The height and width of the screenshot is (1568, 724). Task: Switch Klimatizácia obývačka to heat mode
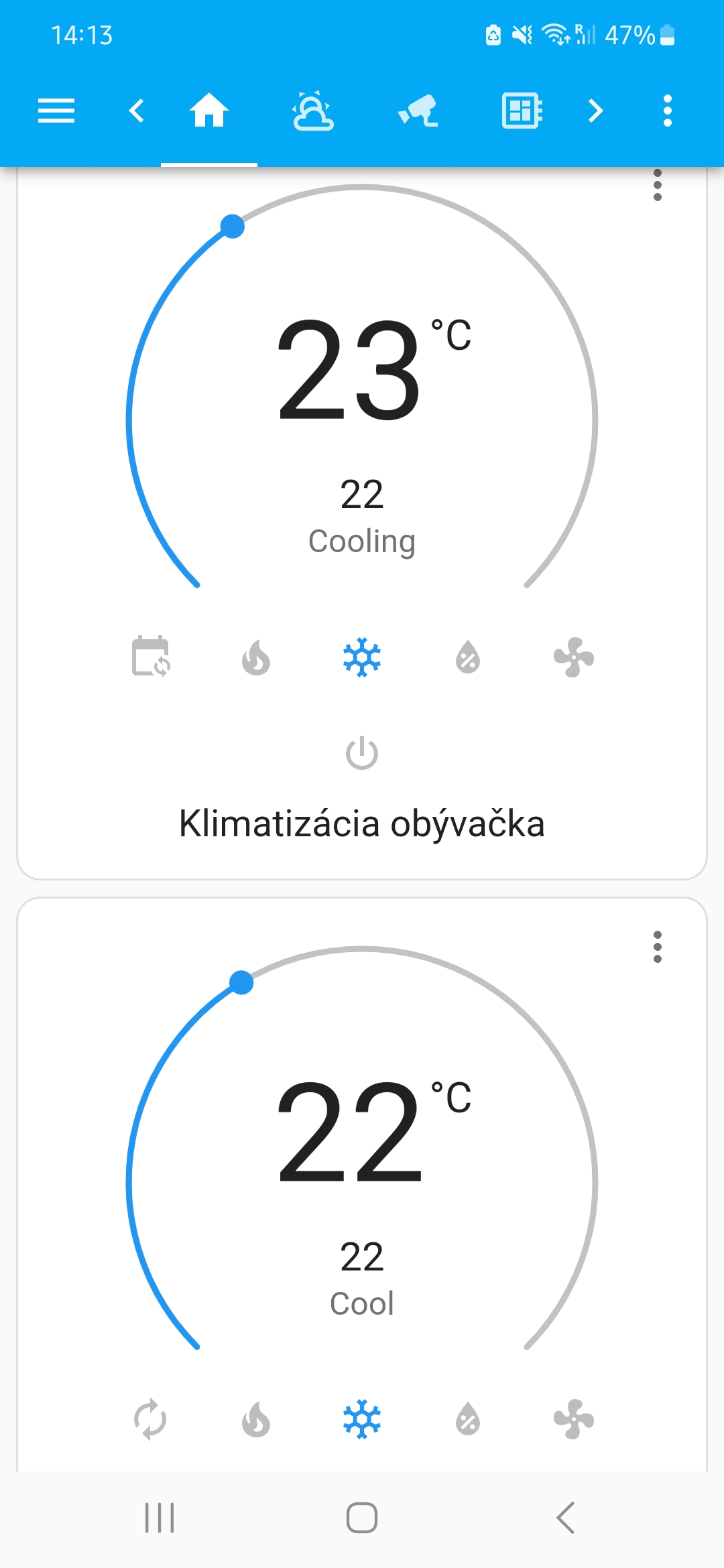tap(256, 657)
